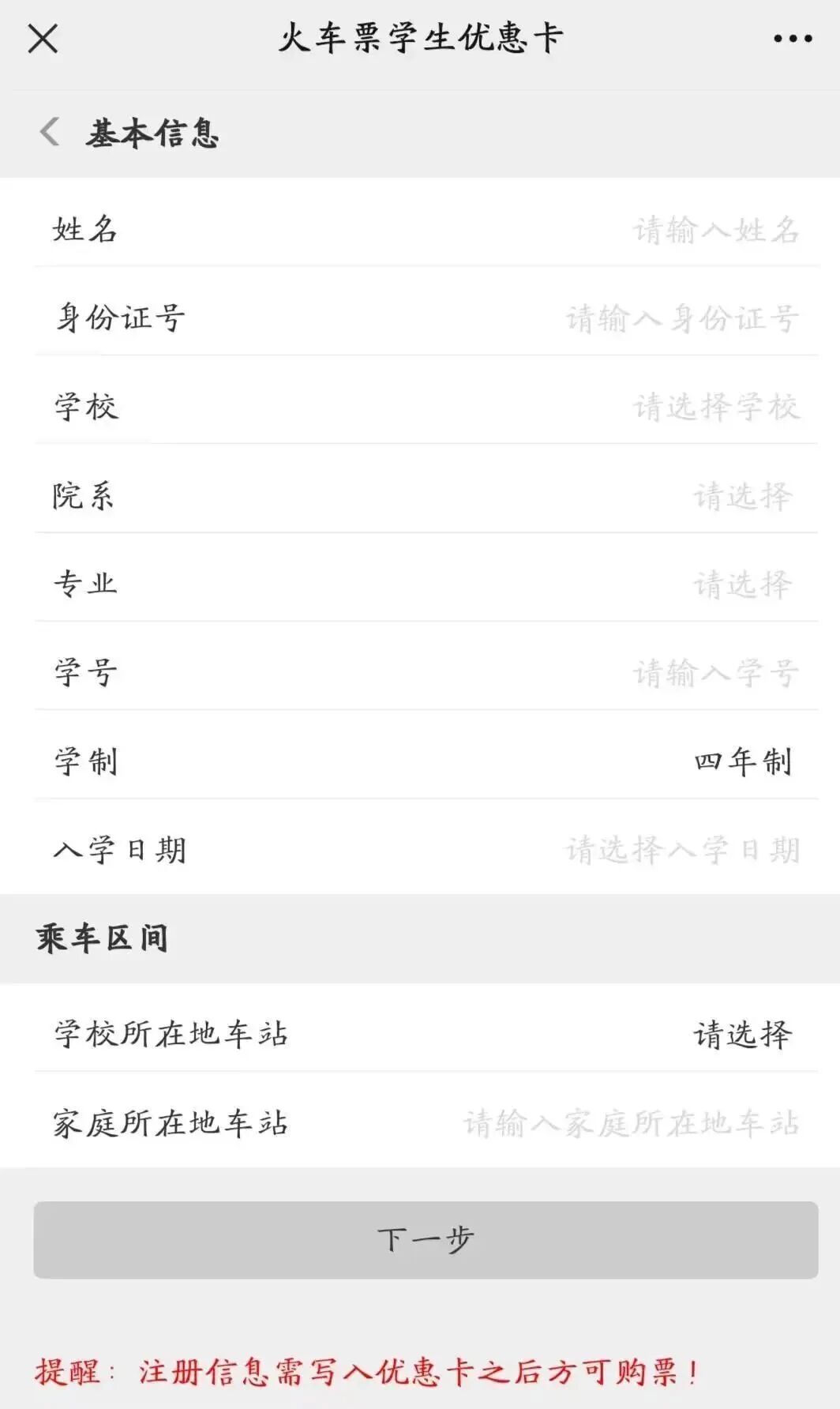Focus the 家庭所在地车站 input

pyautogui.click(x=631, y=1122)
